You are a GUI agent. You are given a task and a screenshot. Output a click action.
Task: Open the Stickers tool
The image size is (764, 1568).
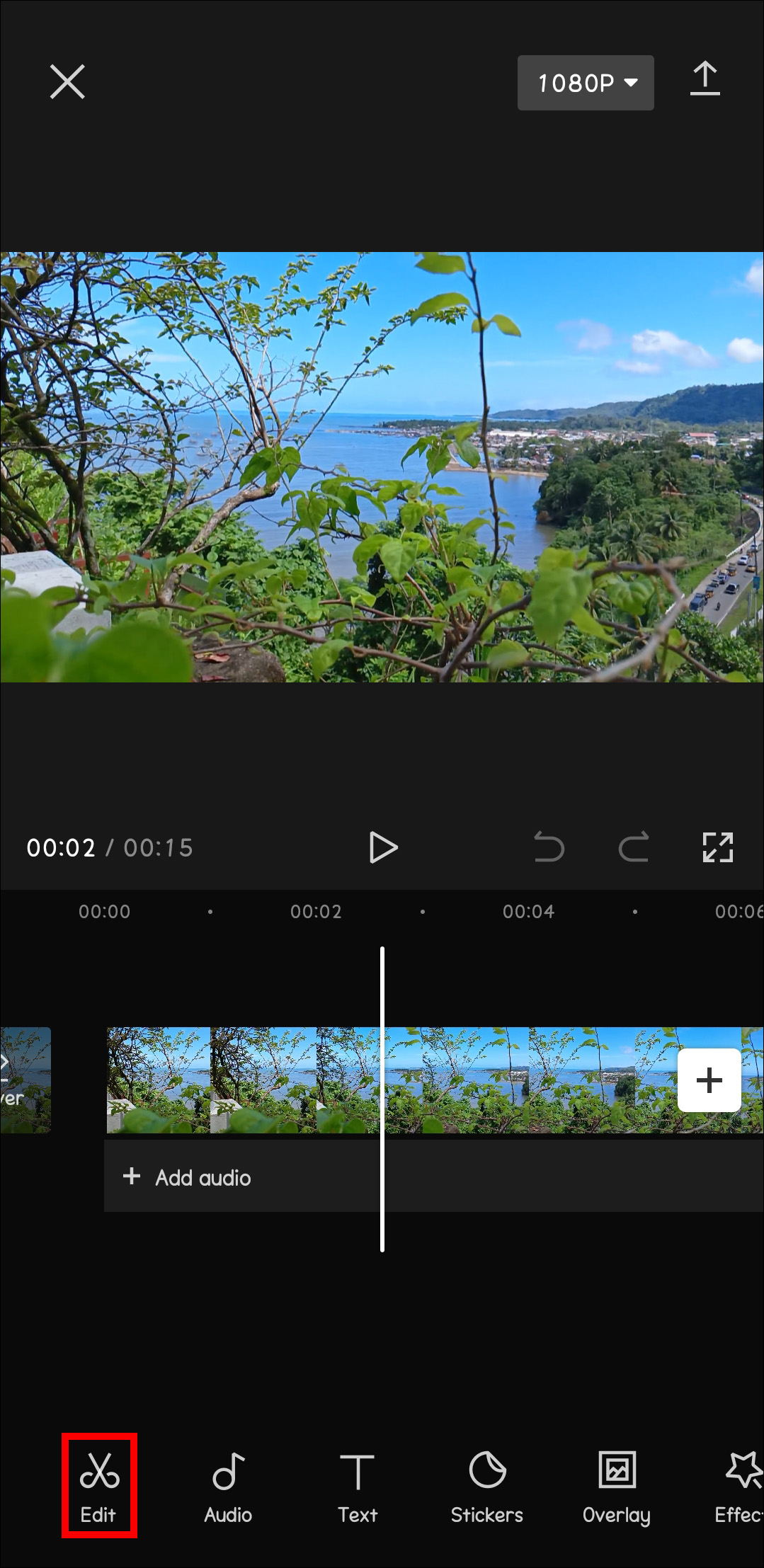tap(487, 1486)
